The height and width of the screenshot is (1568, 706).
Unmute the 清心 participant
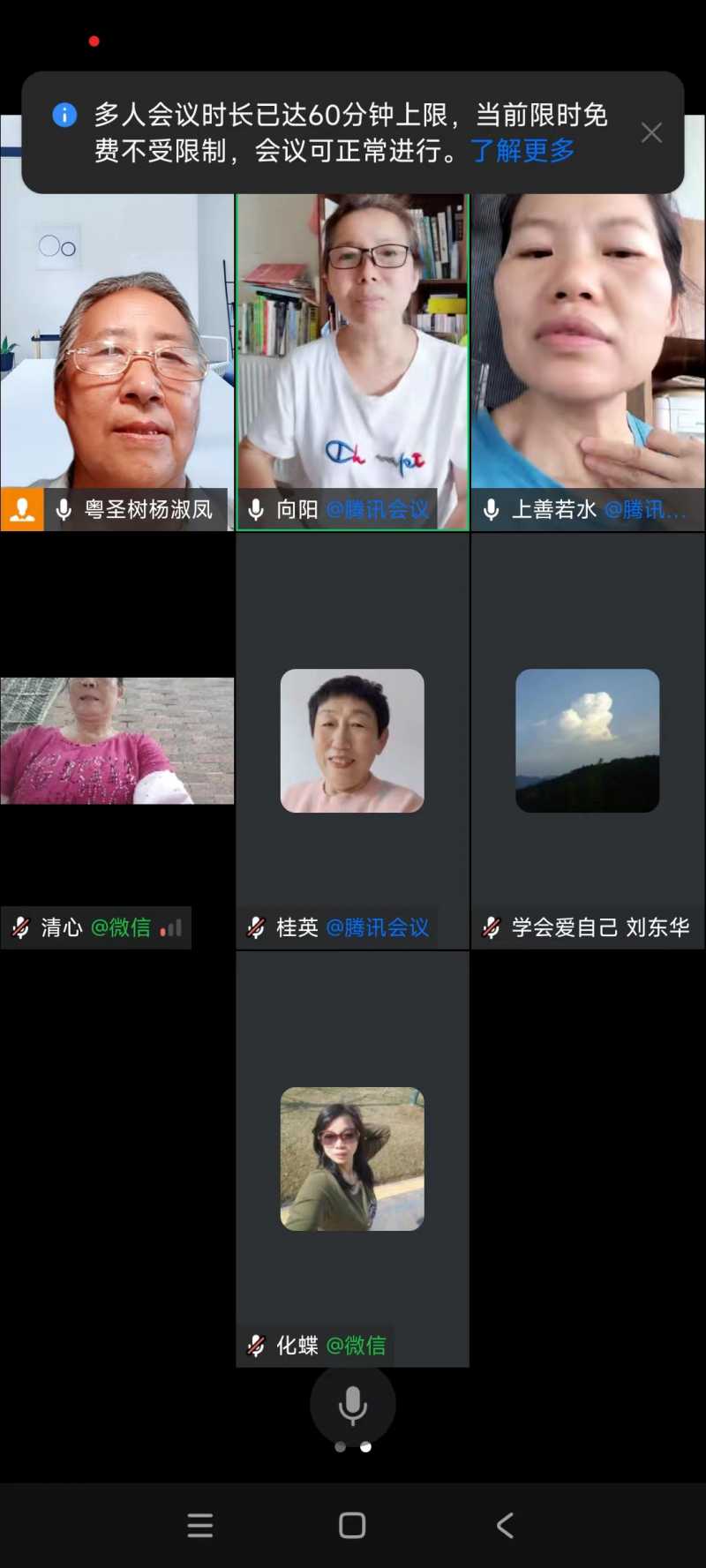point(19,927)
